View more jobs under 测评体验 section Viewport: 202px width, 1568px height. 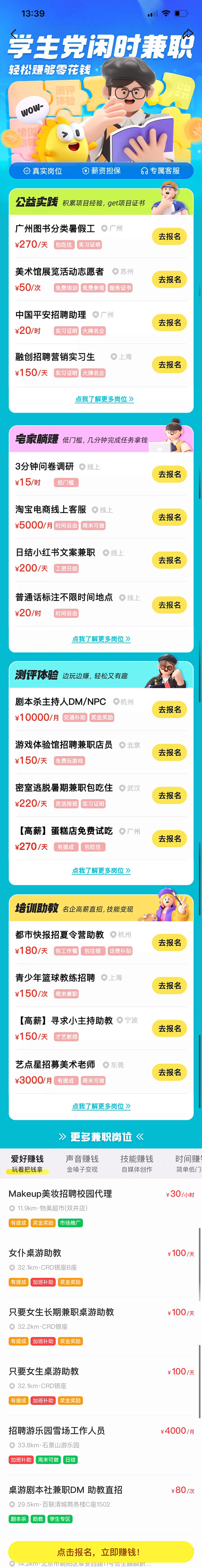[x=101, y=870]
